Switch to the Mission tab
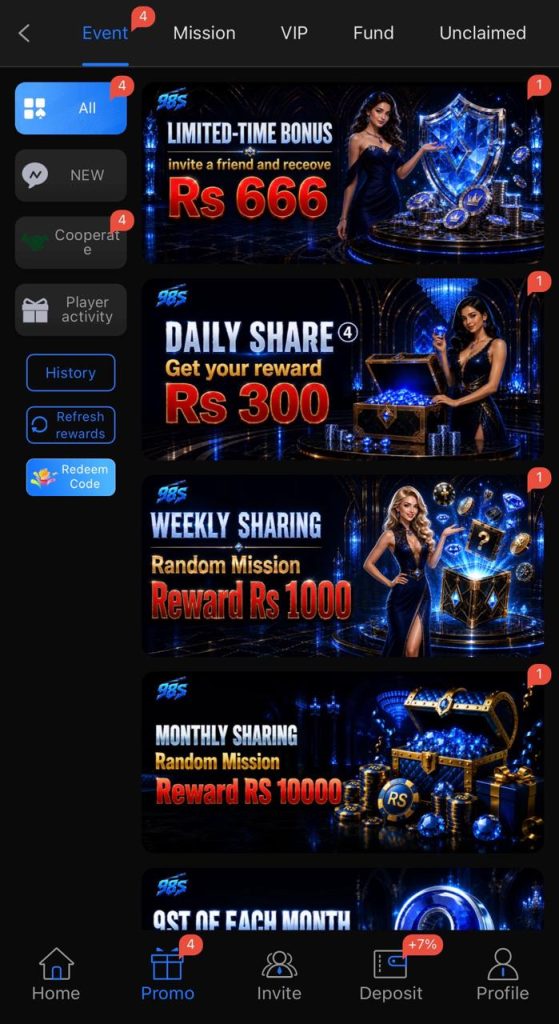The image size is (559, 1024). 204,33
